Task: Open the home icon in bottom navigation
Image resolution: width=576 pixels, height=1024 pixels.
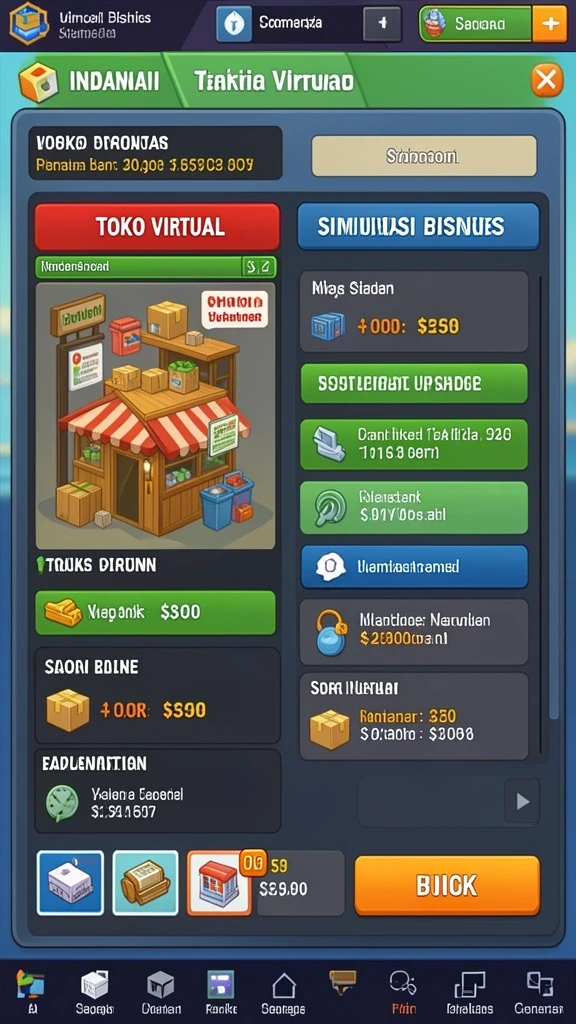Action: (x=283, y=993)
